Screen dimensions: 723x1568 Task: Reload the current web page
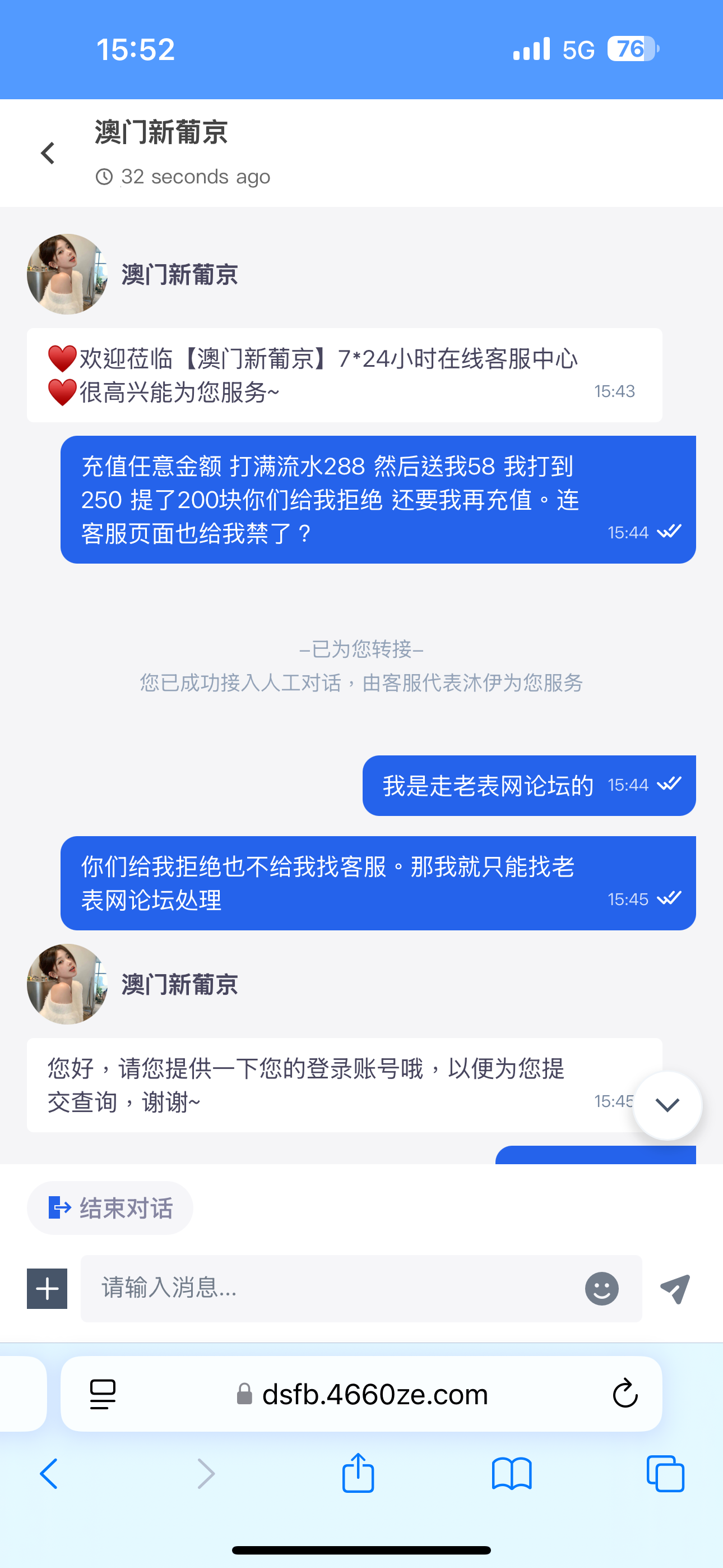(x=625, y=1394)
